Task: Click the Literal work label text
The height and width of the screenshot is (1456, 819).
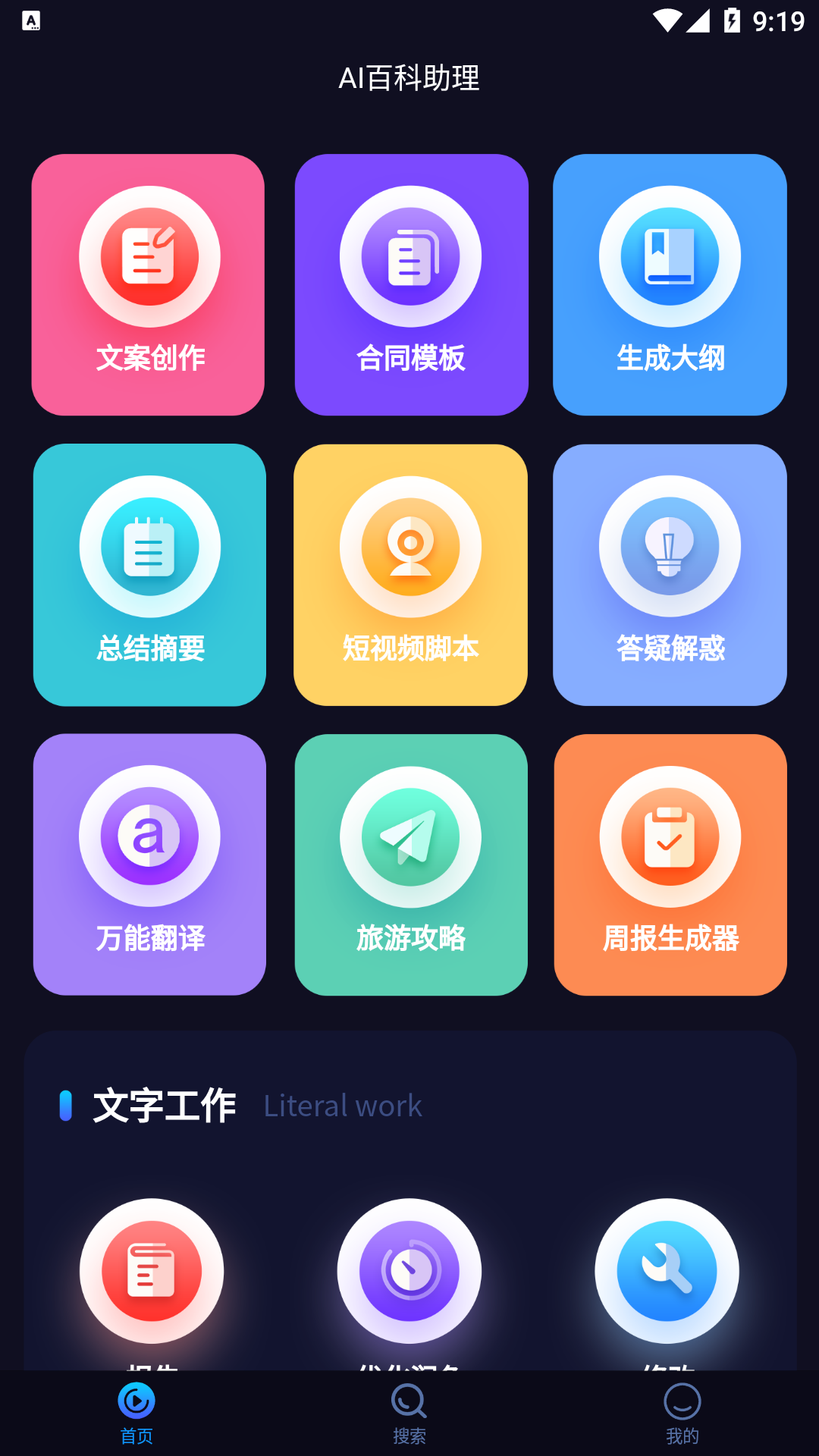Action: coord(343,1106)
